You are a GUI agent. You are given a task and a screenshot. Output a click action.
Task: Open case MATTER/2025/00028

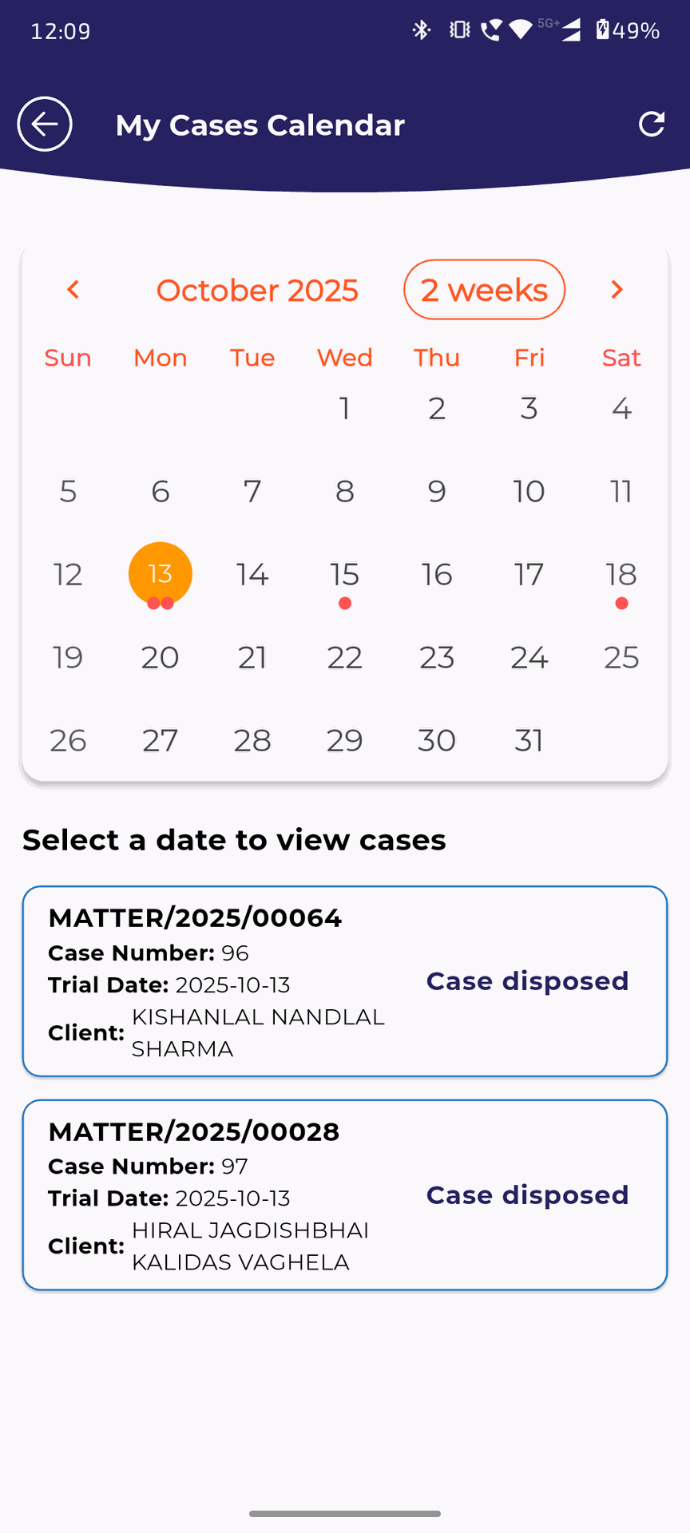(x=344, y=1195)
